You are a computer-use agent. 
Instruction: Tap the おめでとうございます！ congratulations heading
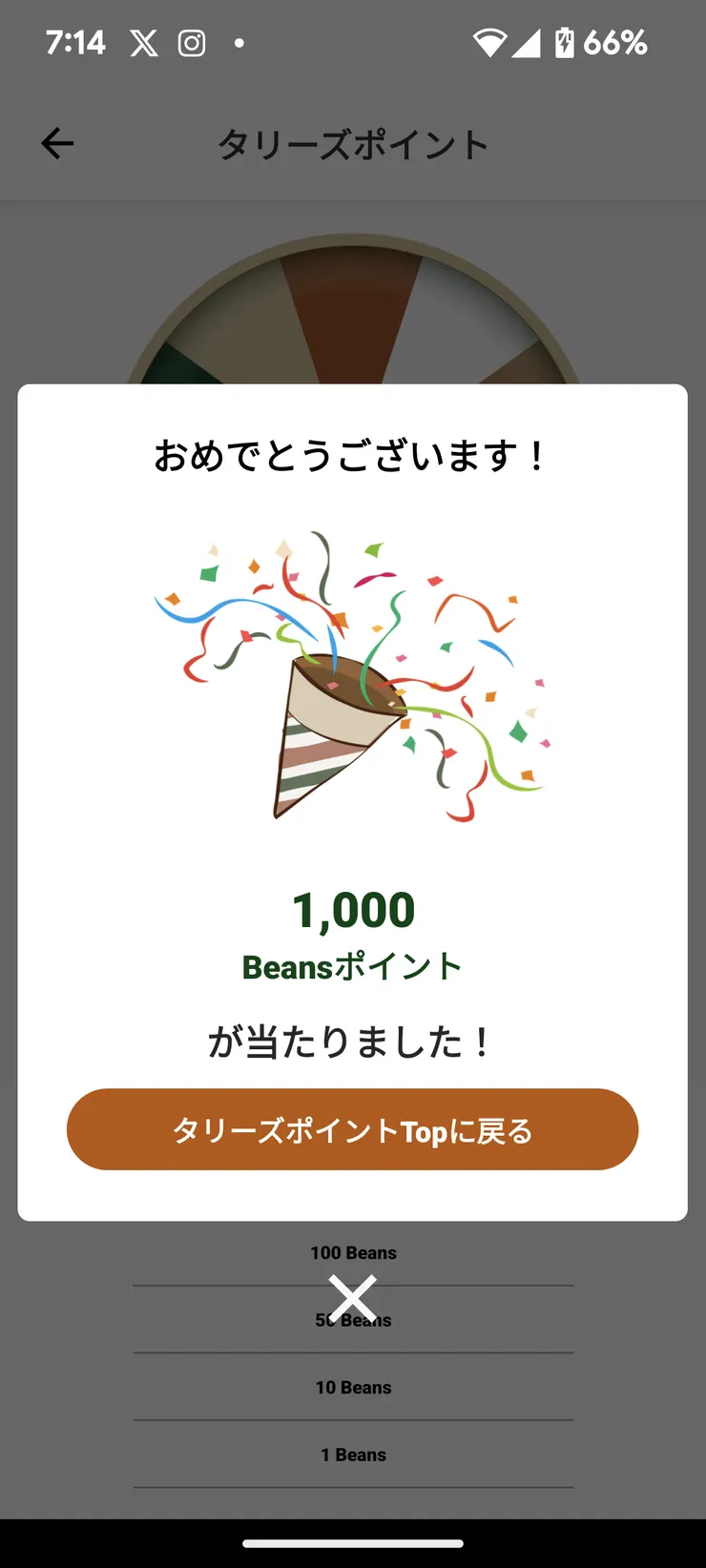pyautogui.click(x=351, y=456)
